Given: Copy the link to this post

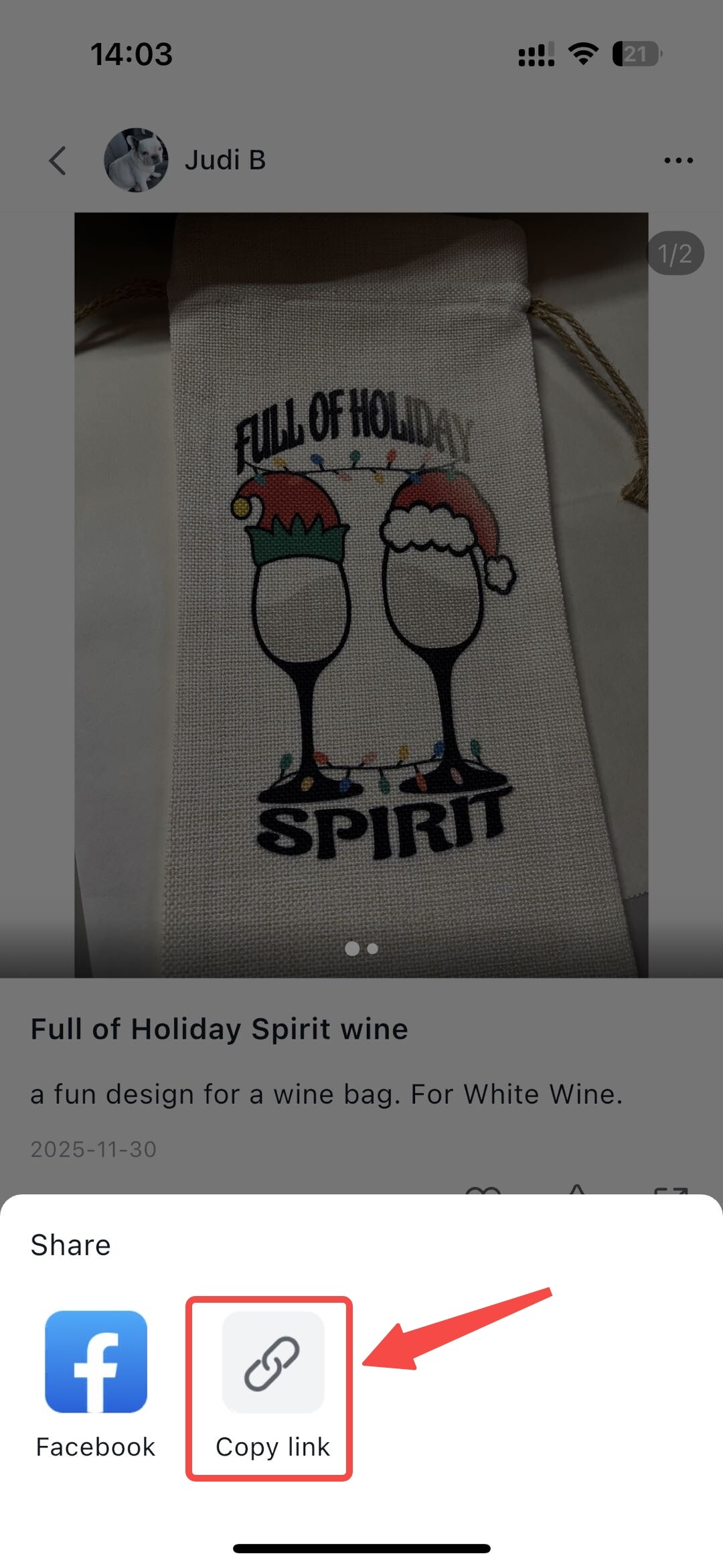Looking at the screenshot, I should [272, 1363].
